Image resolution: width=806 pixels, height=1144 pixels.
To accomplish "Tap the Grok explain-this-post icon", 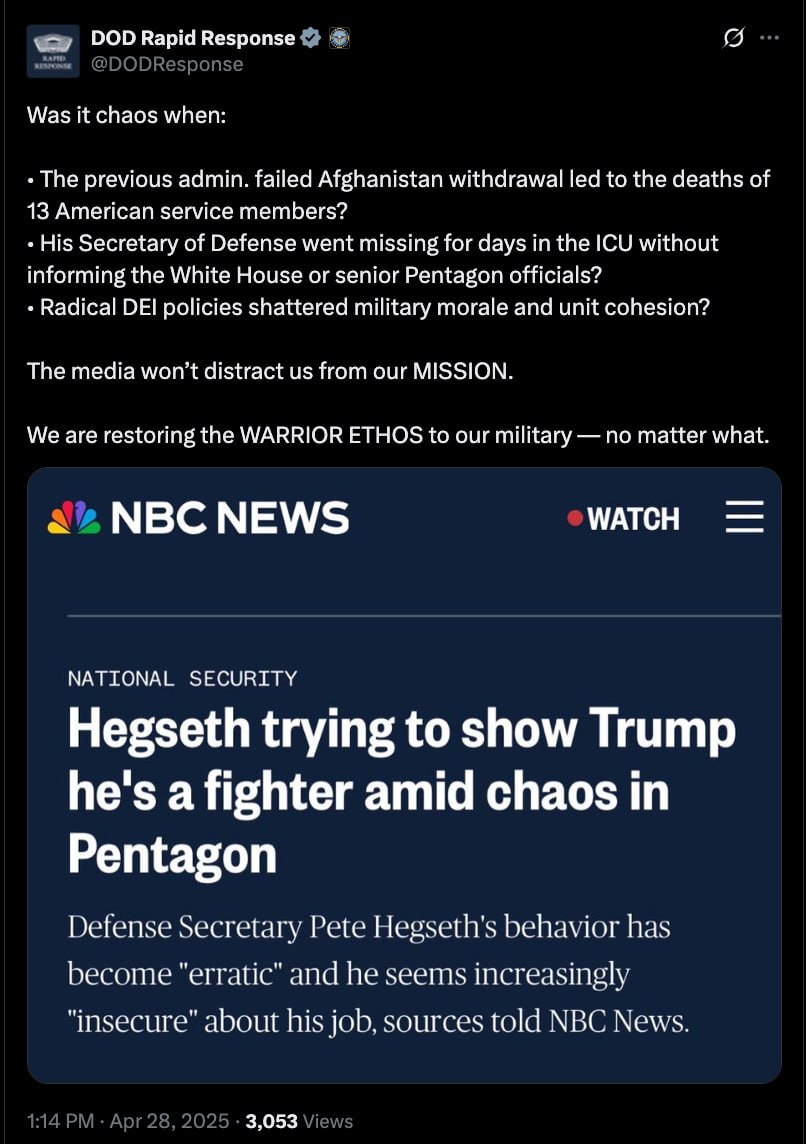I will (733, 38).
